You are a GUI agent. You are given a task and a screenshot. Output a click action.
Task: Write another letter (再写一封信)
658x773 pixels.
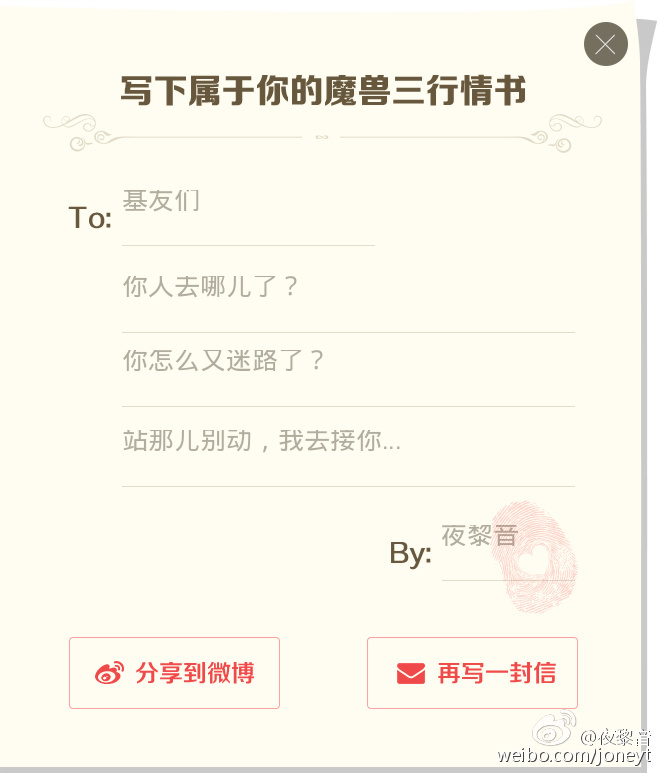pyautogui.click(x=472, y=673)
